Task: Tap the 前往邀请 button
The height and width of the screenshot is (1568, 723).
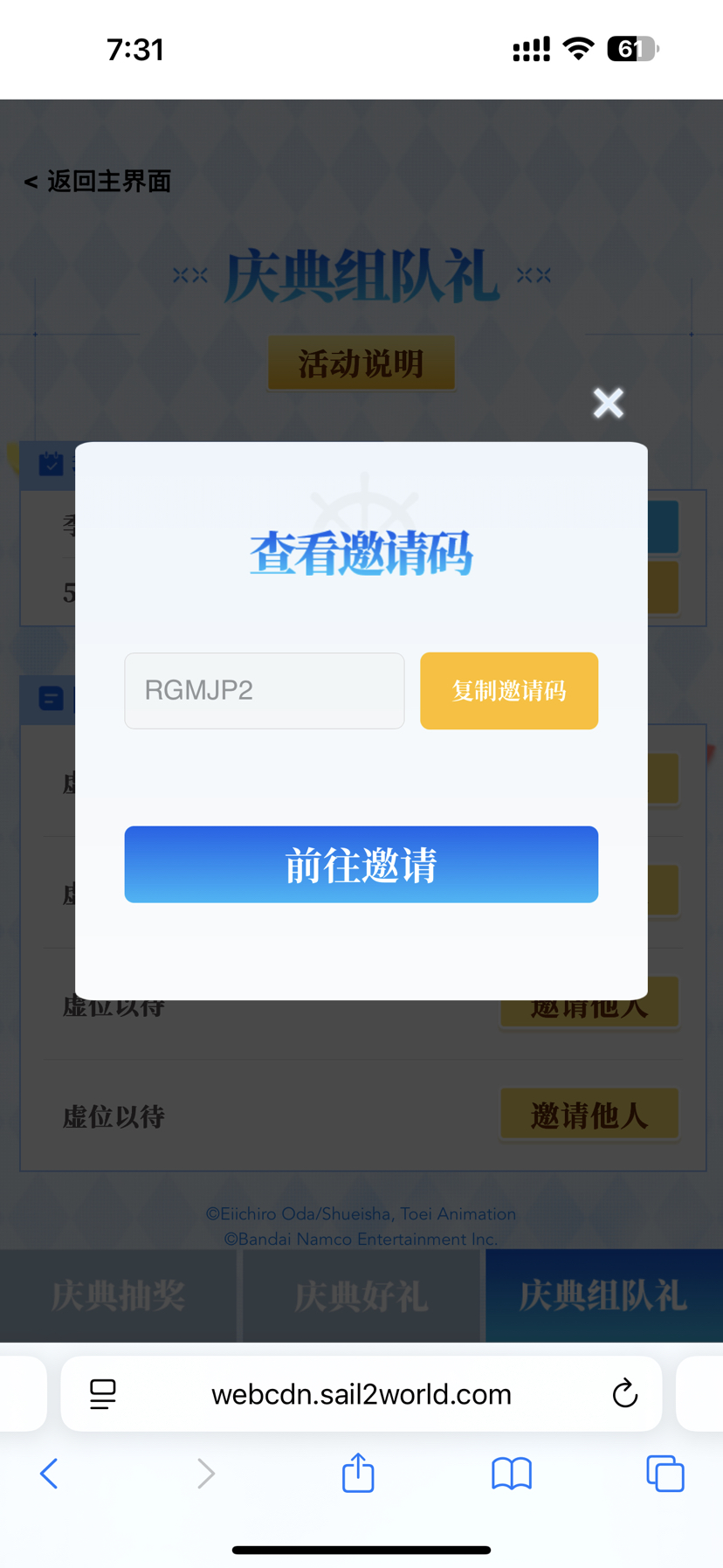Action: [x=361, y=864]
